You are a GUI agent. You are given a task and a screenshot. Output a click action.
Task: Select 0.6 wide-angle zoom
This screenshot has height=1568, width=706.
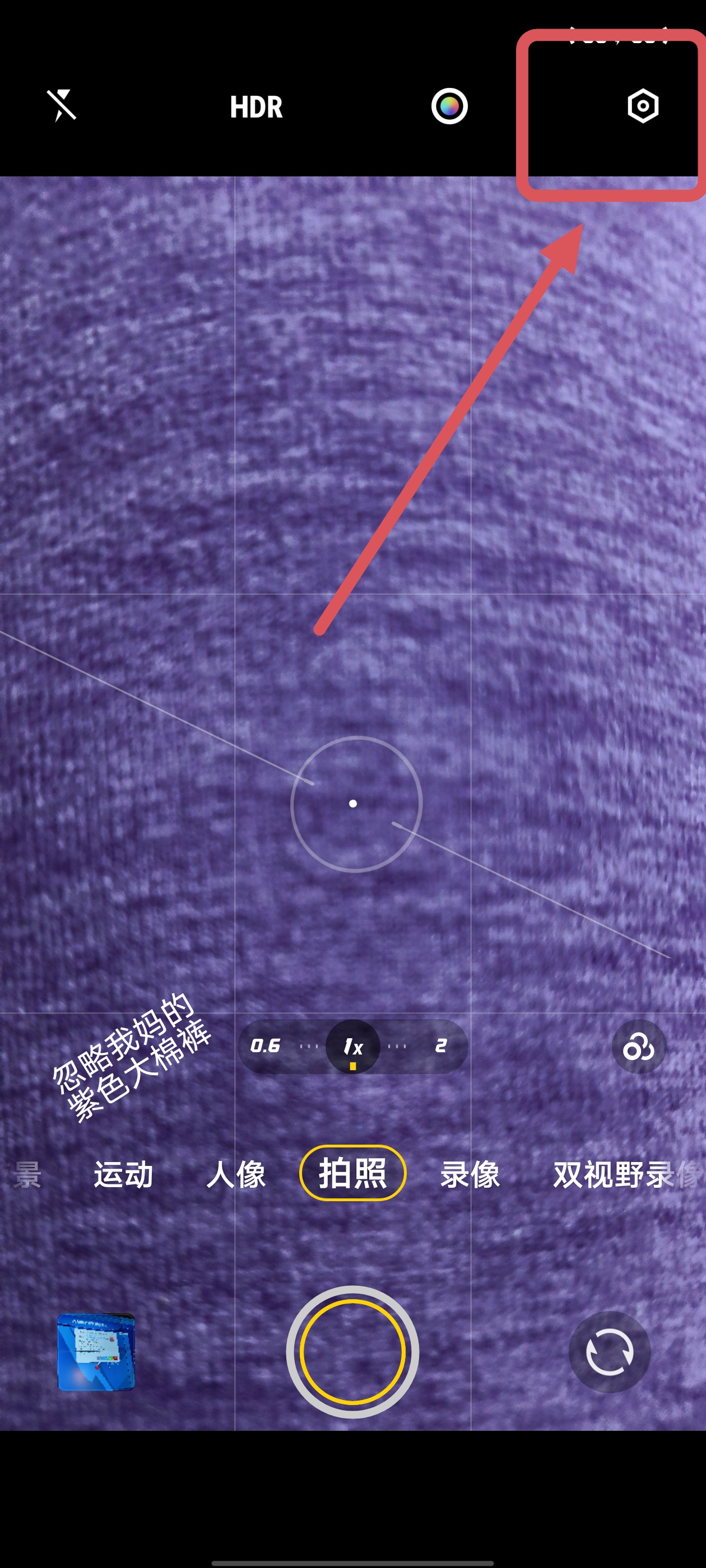click(265, 1046)
